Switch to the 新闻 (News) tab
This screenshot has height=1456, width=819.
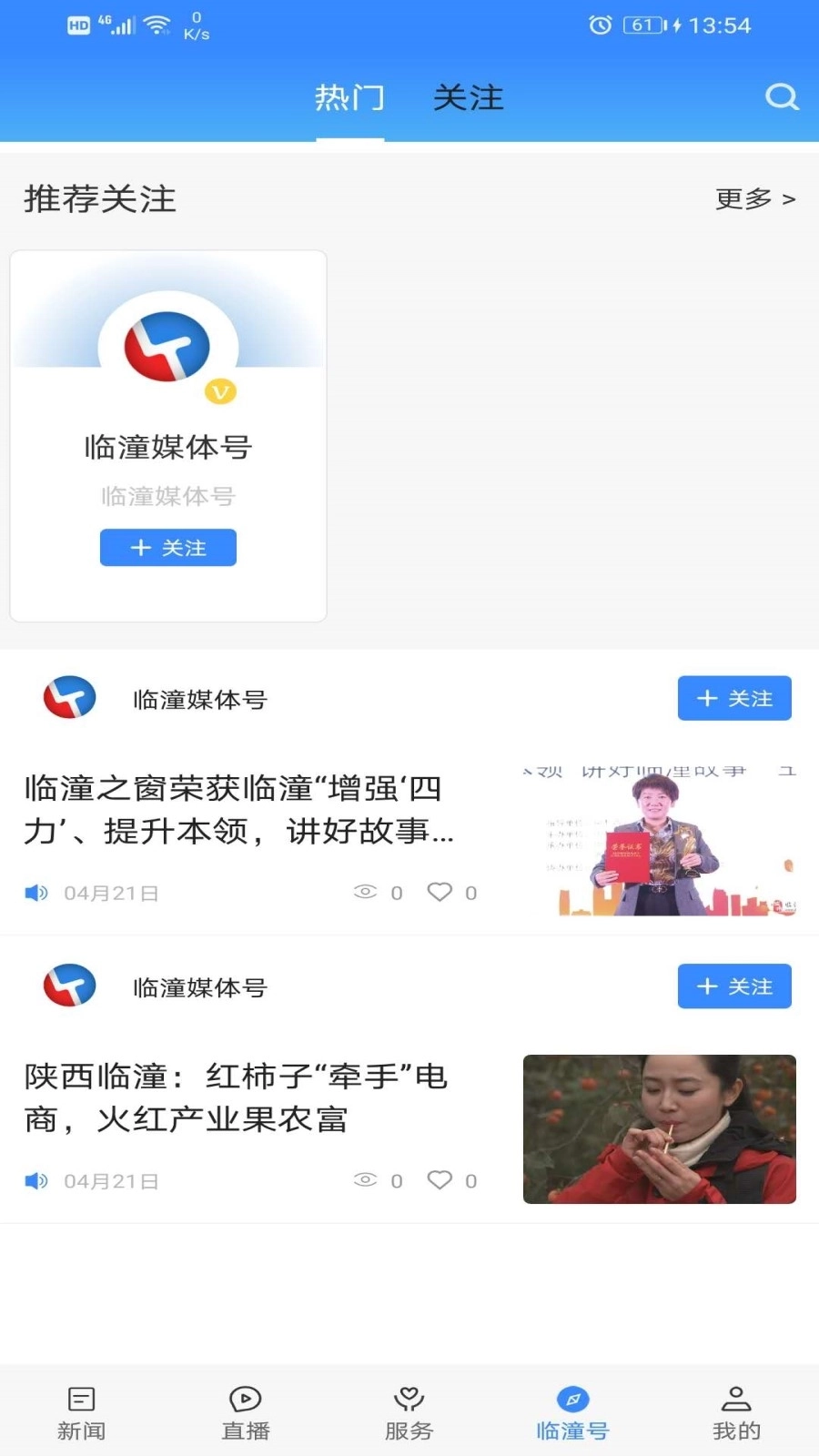tap(81, 1410)
